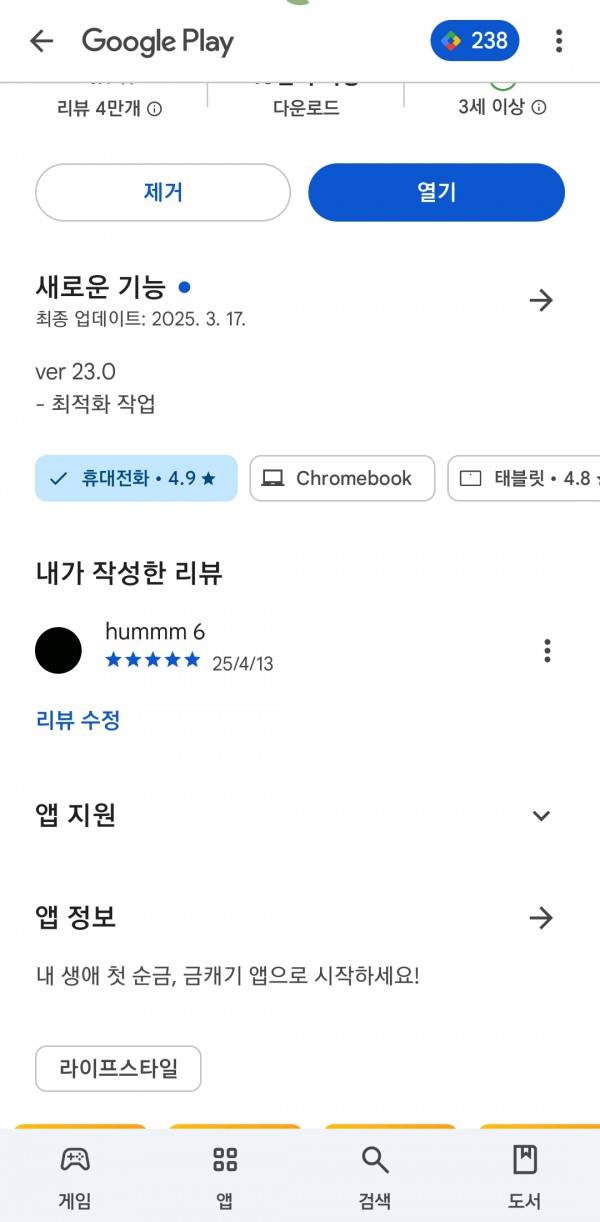
Task: Switch to the 앱 tab
Action: point(225,1176)
